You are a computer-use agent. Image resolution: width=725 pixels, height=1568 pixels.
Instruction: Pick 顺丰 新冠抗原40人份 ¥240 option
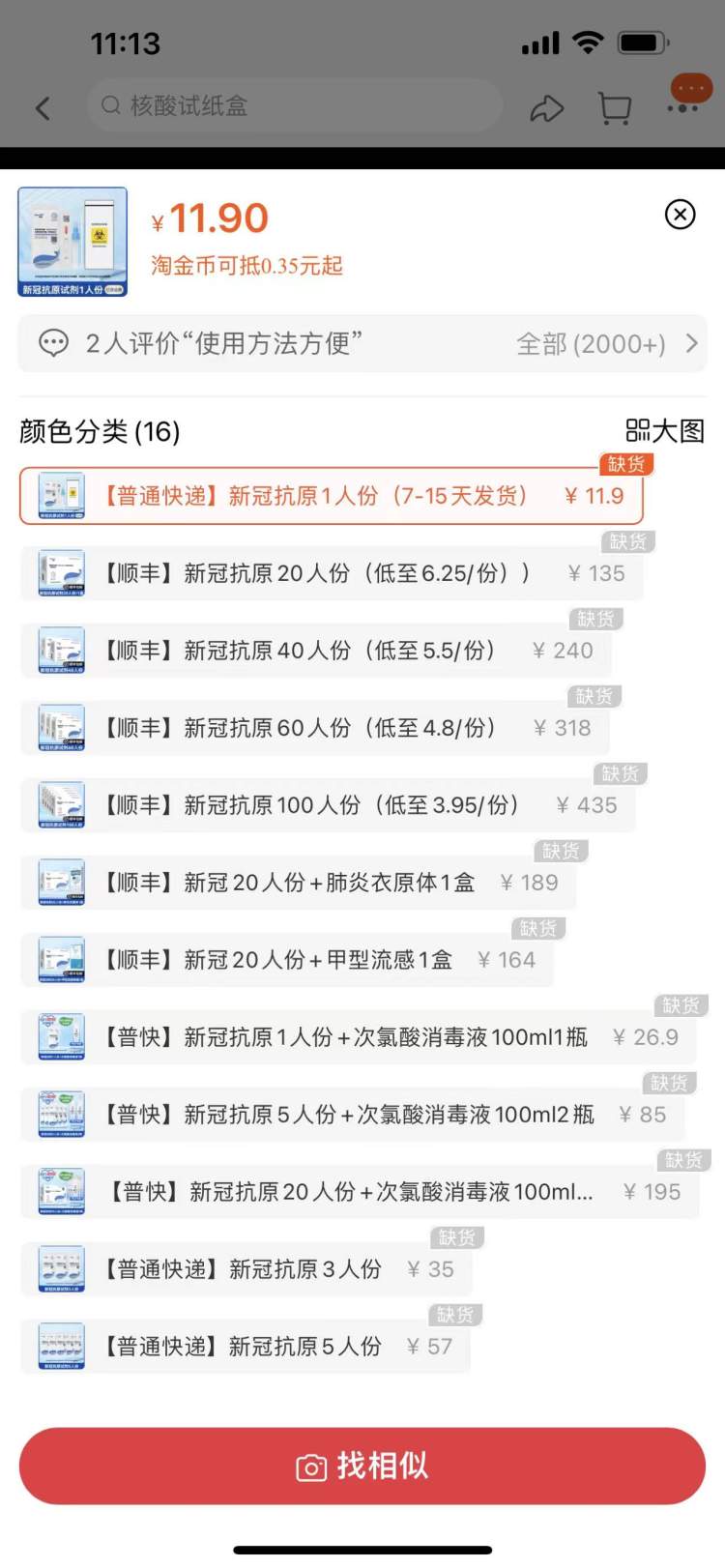315,651
